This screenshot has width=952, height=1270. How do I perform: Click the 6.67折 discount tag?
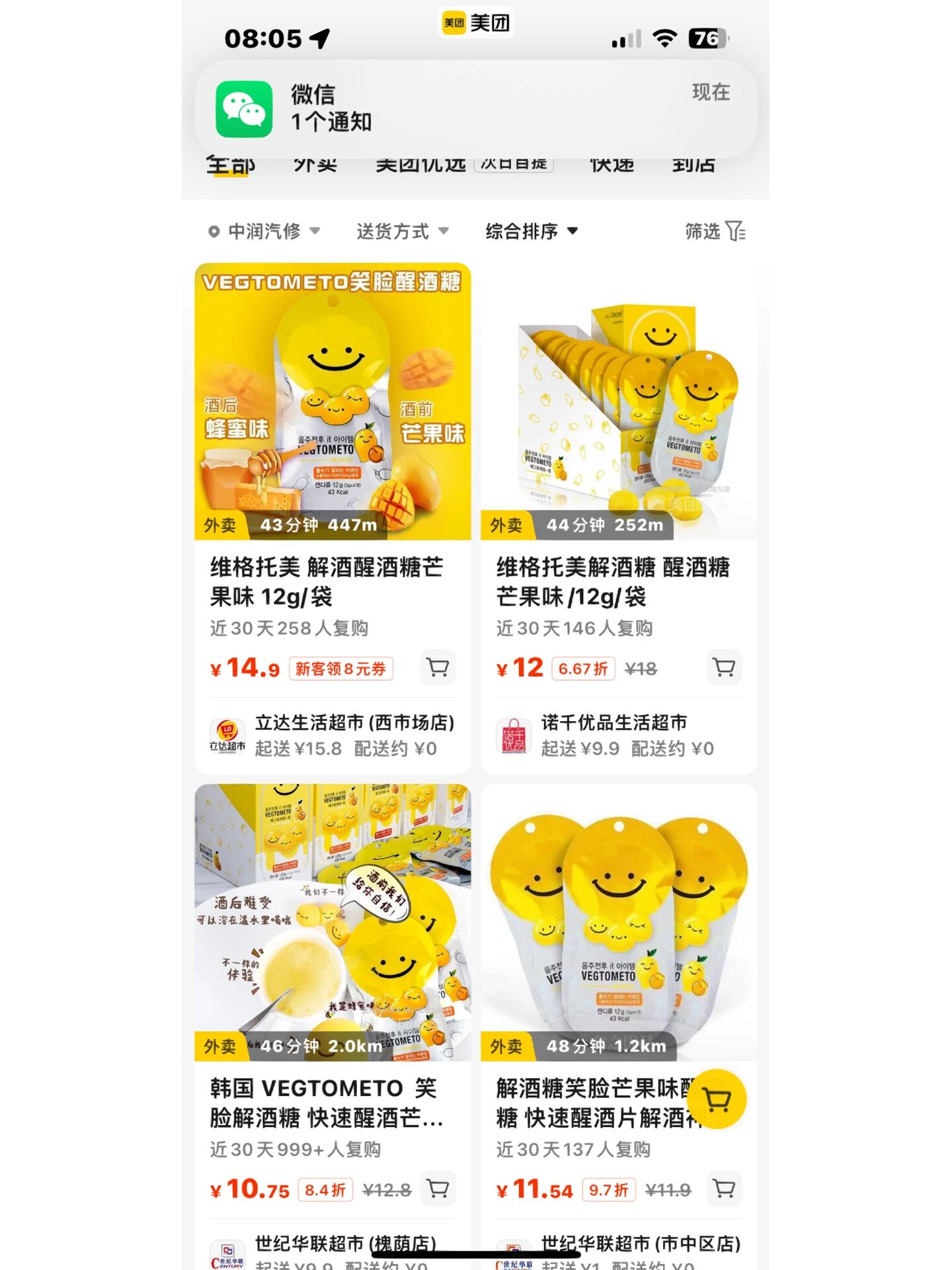pyautogui.click(x=582, y=668)
